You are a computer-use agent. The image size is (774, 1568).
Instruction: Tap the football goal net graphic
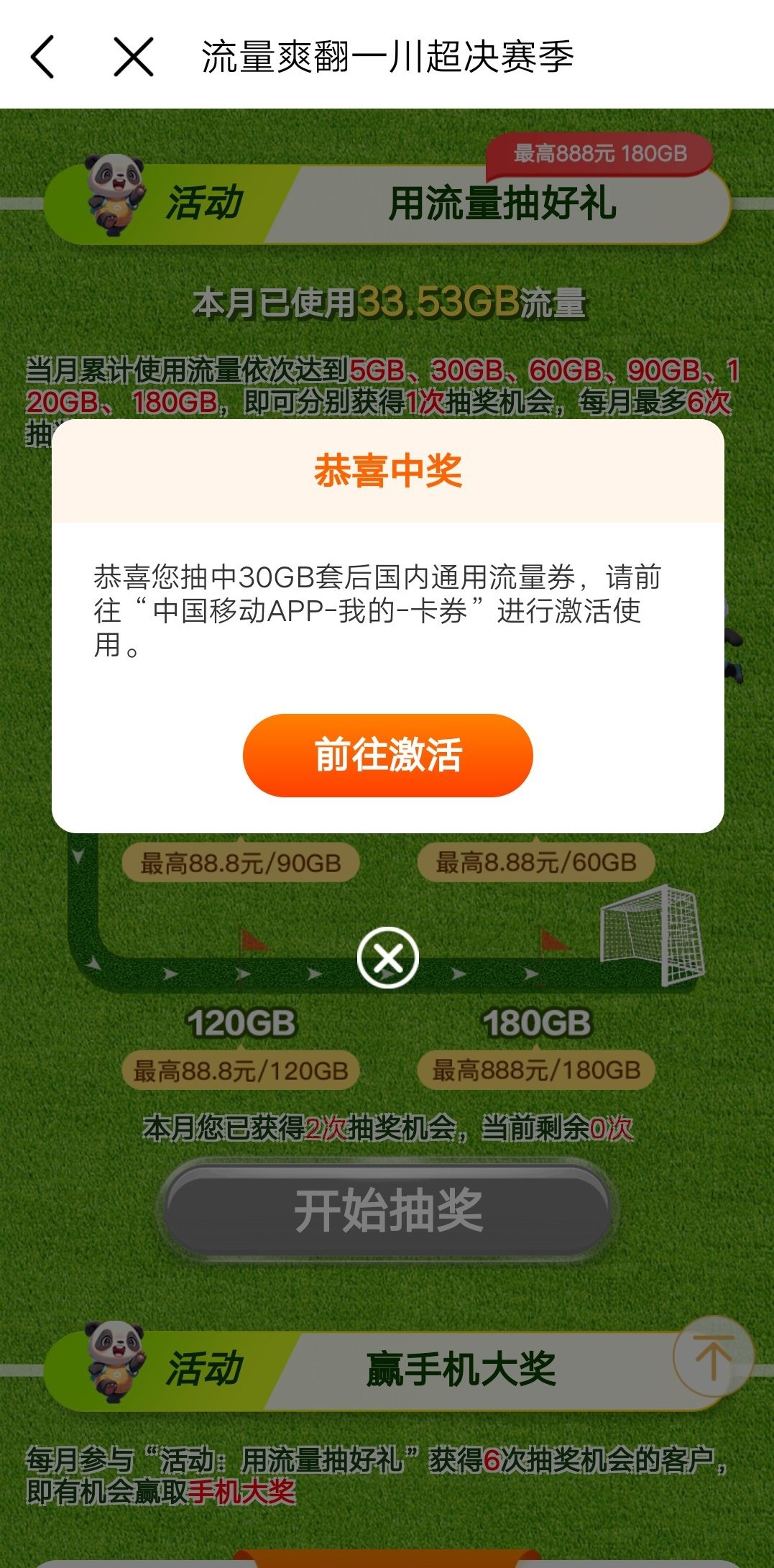pos(654,935)
